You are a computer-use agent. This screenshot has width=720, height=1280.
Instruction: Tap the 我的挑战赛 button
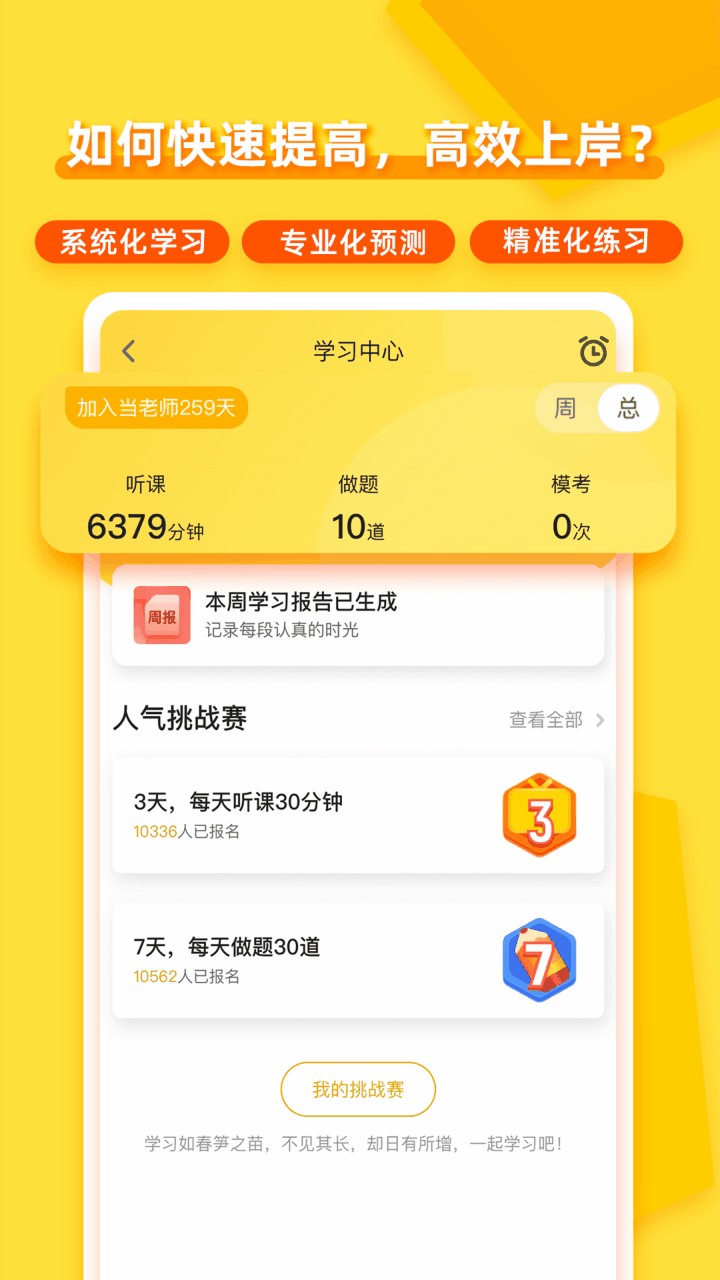pyautogui.click(x=357, y=1089)
